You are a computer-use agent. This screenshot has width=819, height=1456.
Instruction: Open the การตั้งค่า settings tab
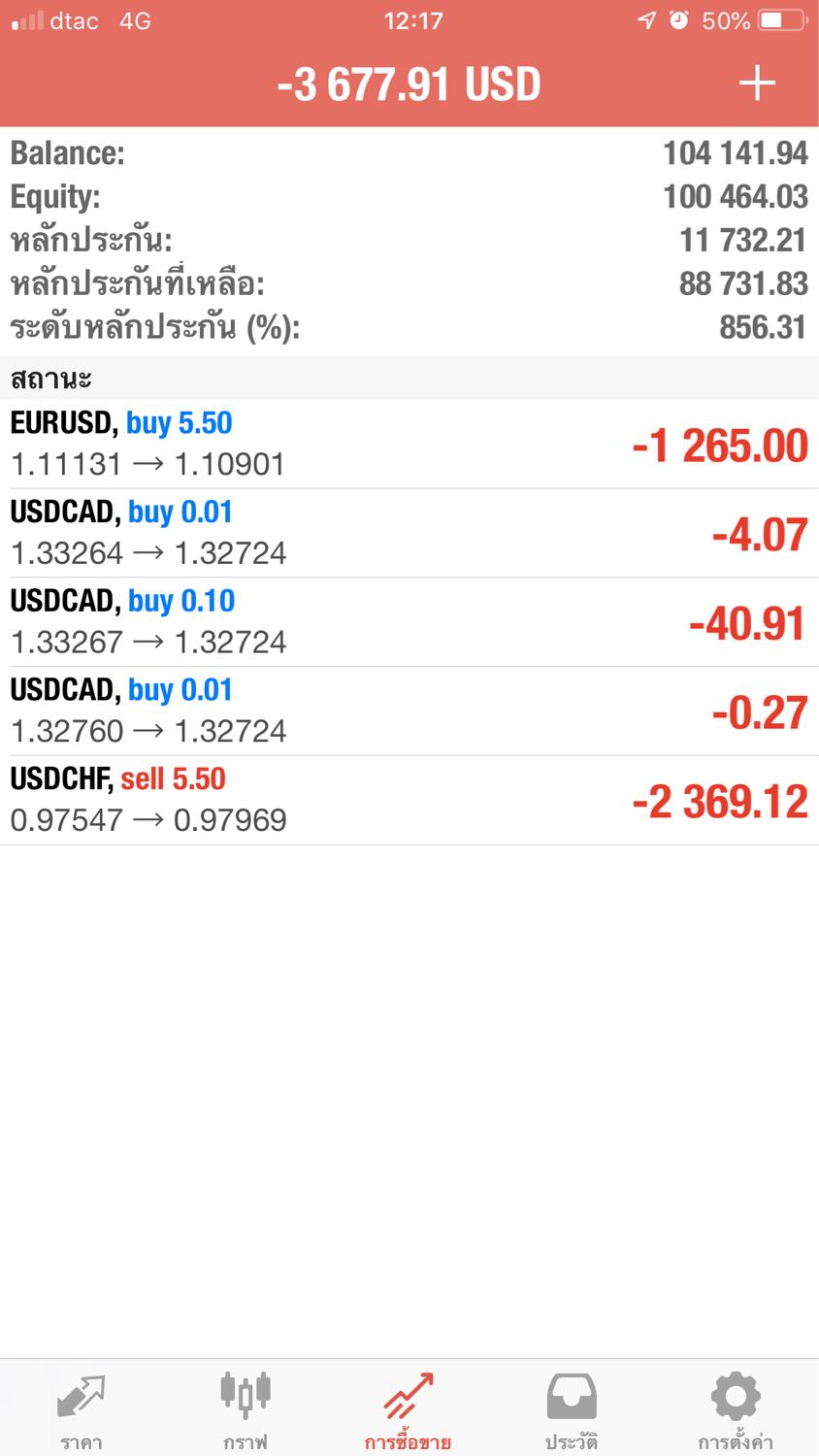coord(736,1409)
